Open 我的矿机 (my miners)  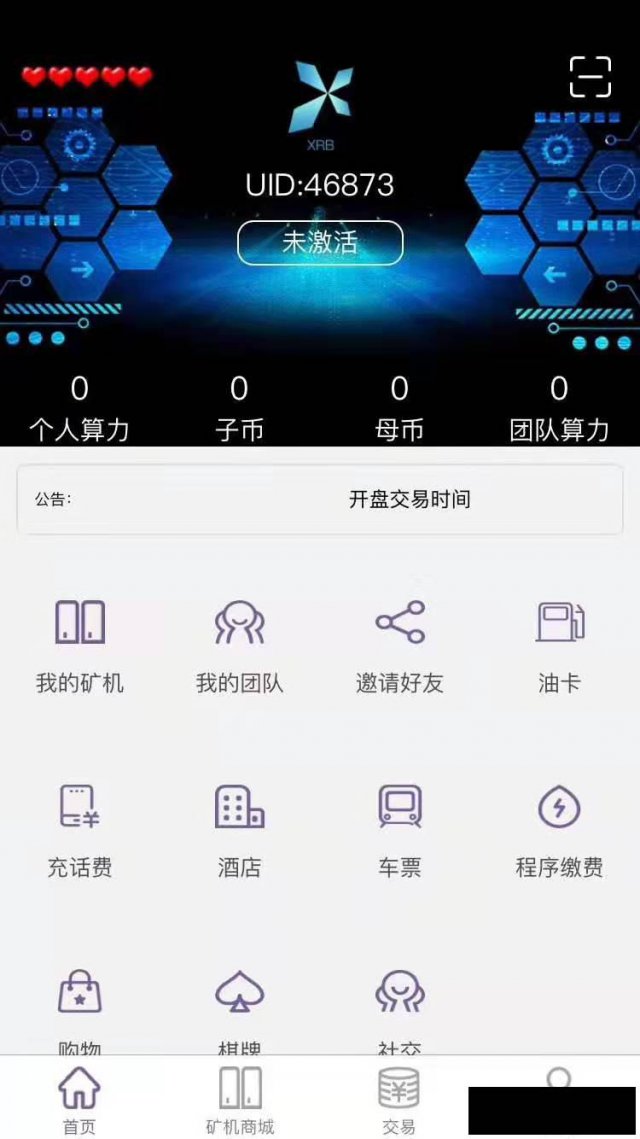[80, 645]
